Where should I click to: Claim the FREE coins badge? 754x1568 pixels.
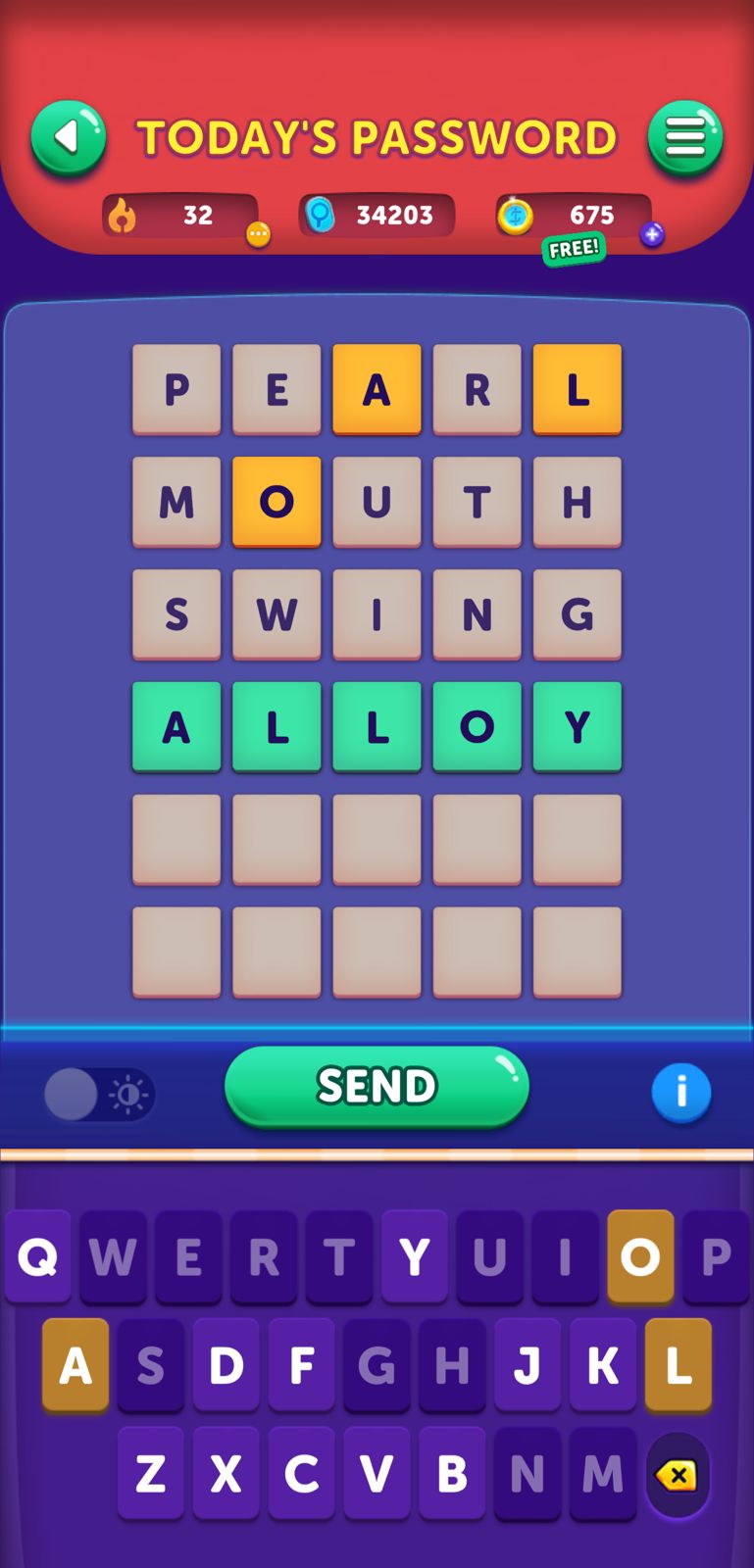(x=574, y=249)
